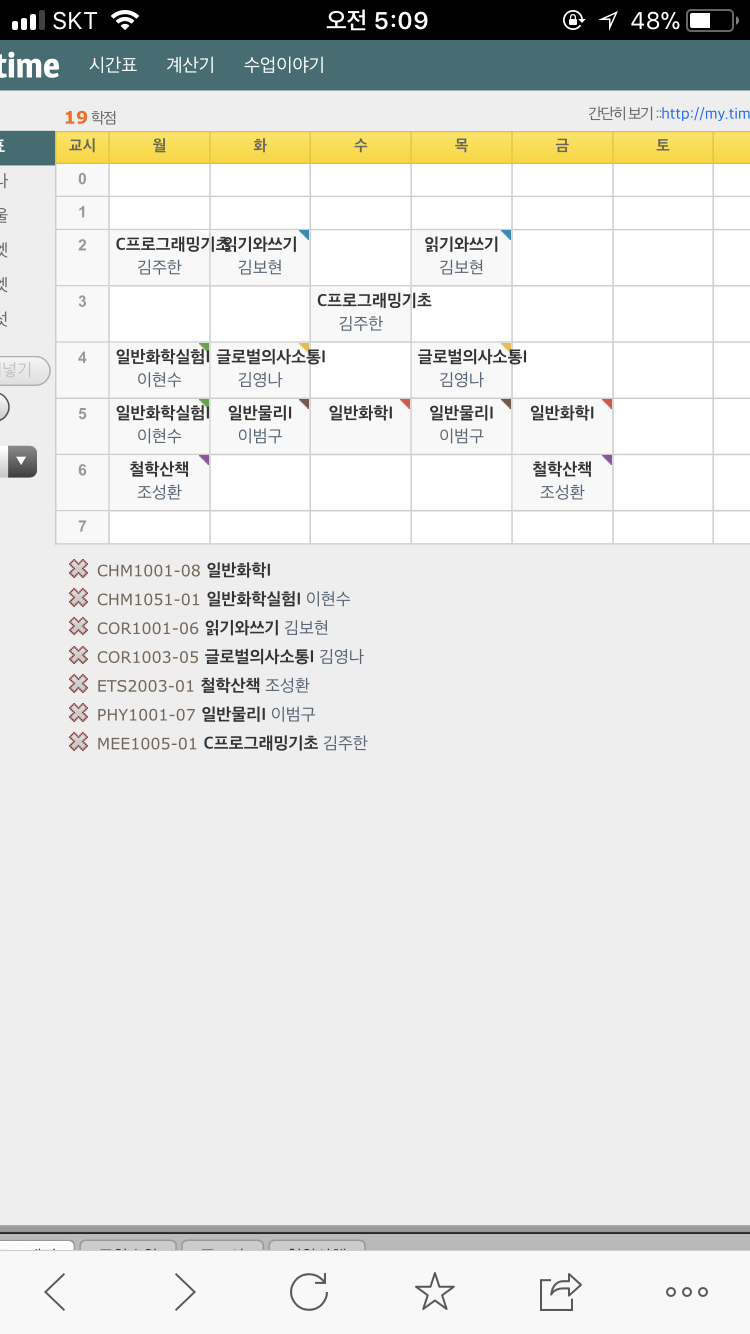The image size is (750, 1334).
Task: Expand the dark dropdown arrow at left
Action: pos(21,461)
